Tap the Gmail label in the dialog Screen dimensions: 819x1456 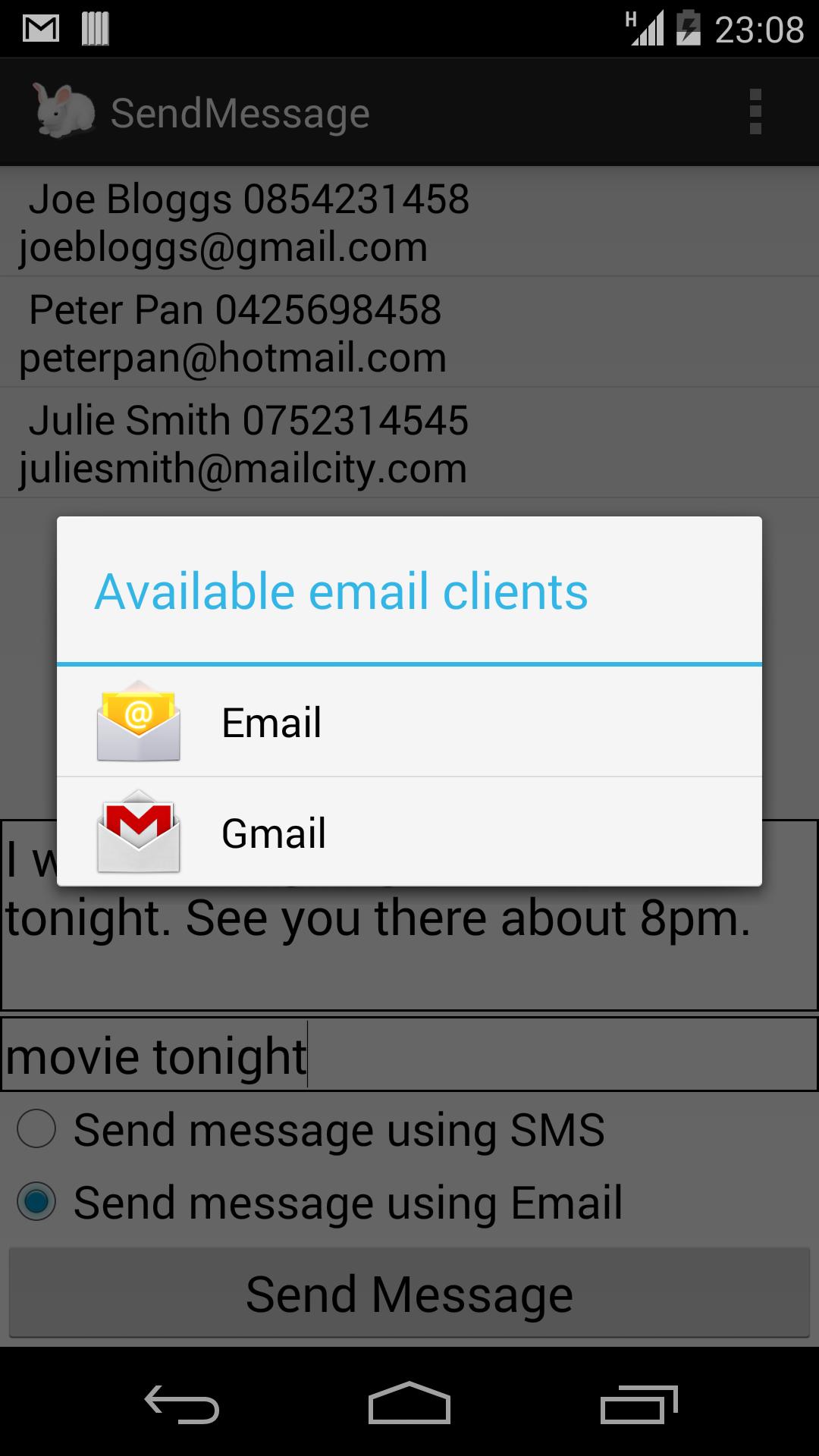[x=273, y=834]
